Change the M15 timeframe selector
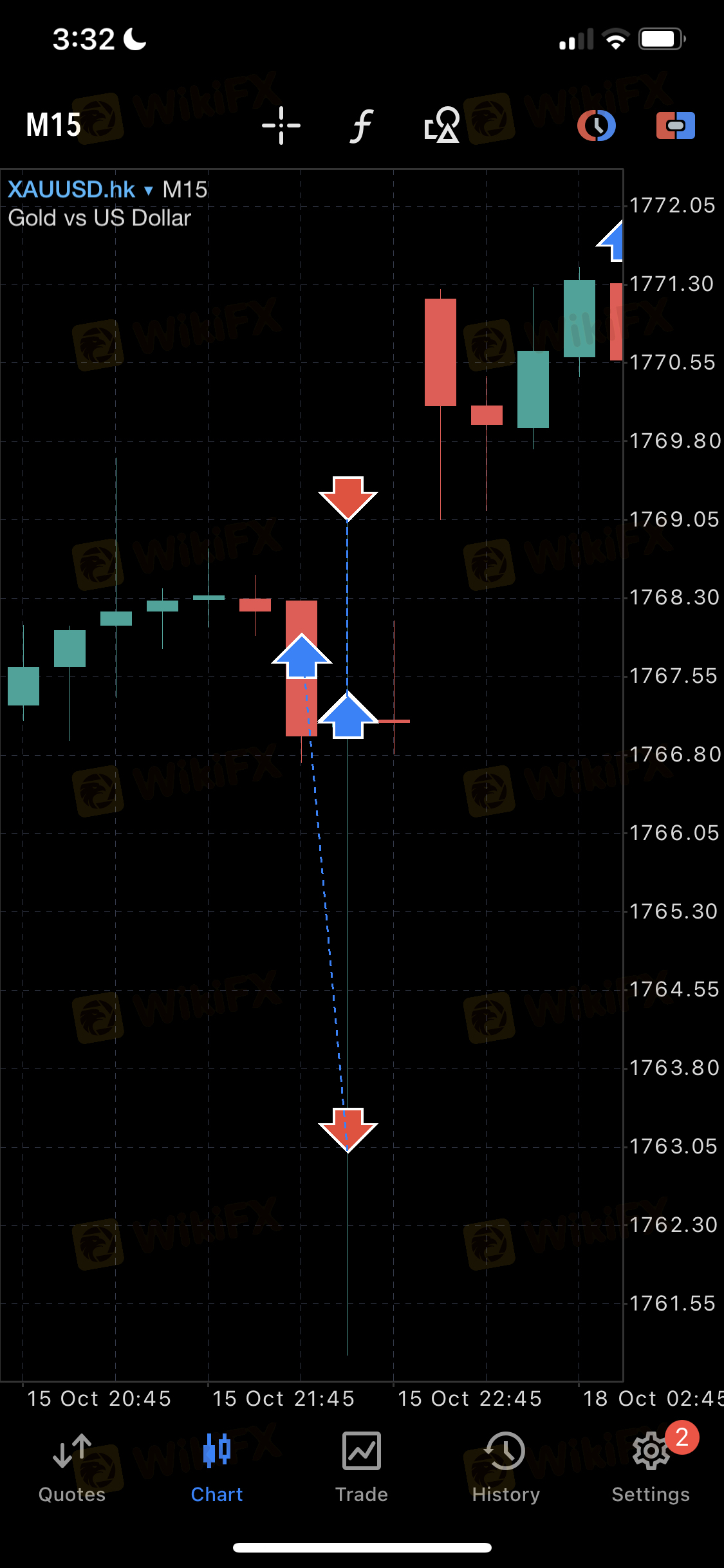Viewport: 724px width, 1568px height. (53, 125)
